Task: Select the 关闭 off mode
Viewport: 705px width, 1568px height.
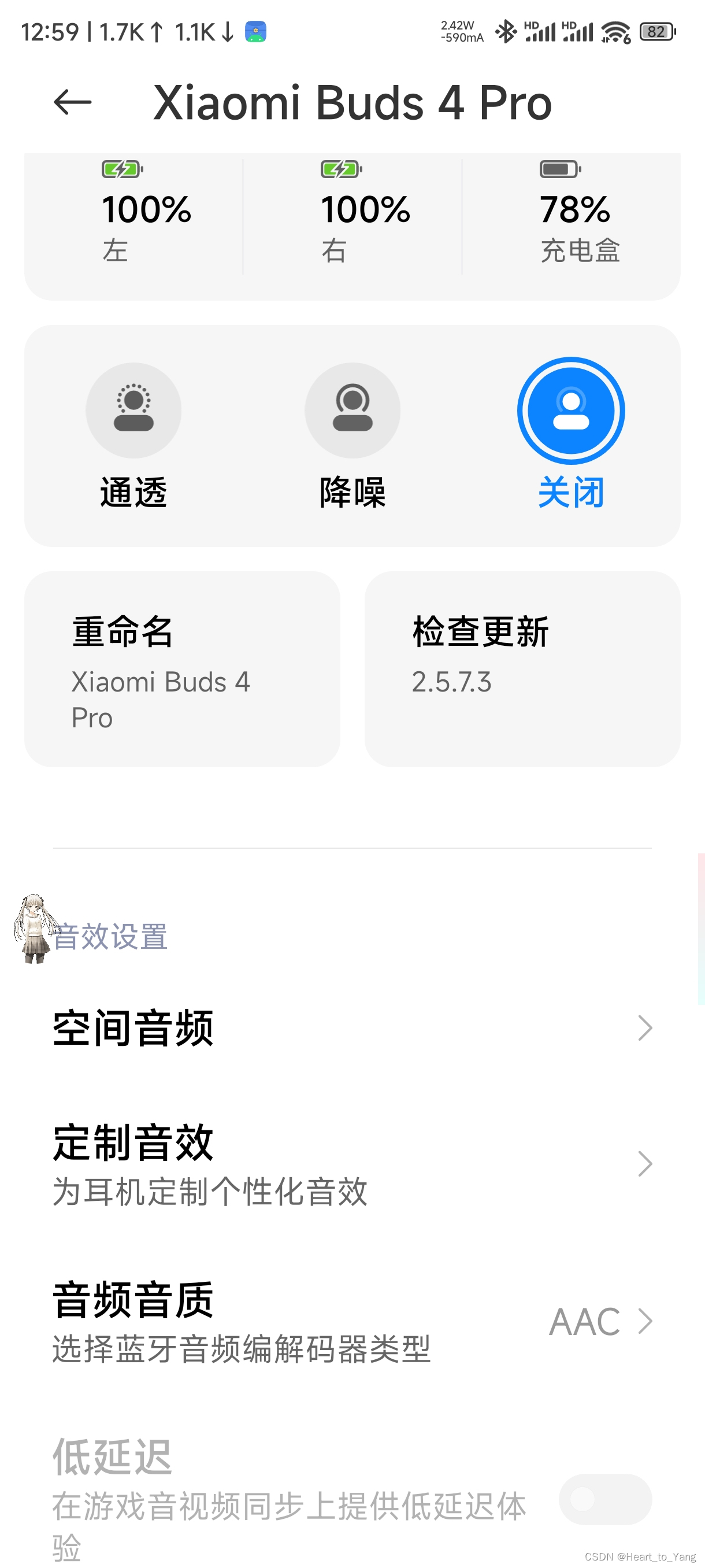Action: pyautogui.click(x=570, y=411)
